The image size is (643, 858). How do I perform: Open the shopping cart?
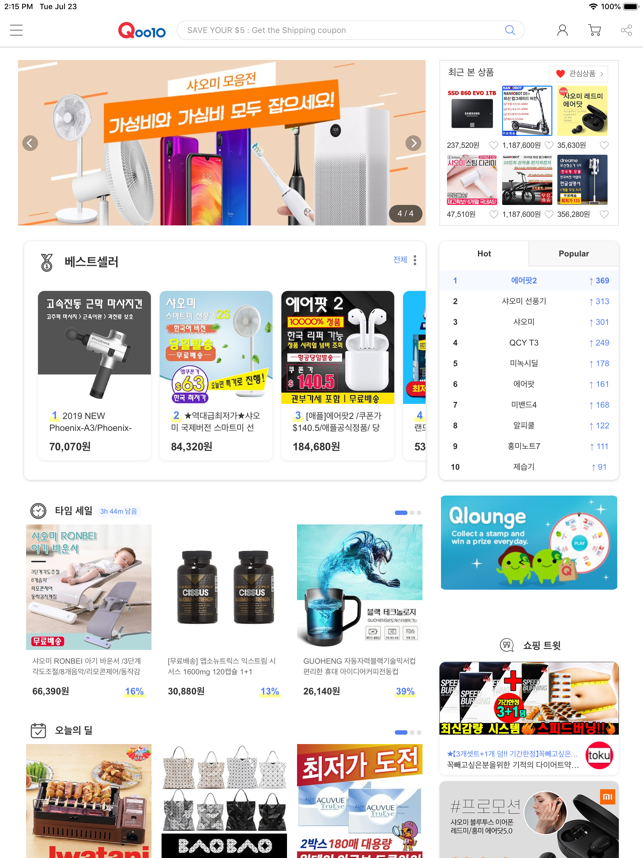595,30
